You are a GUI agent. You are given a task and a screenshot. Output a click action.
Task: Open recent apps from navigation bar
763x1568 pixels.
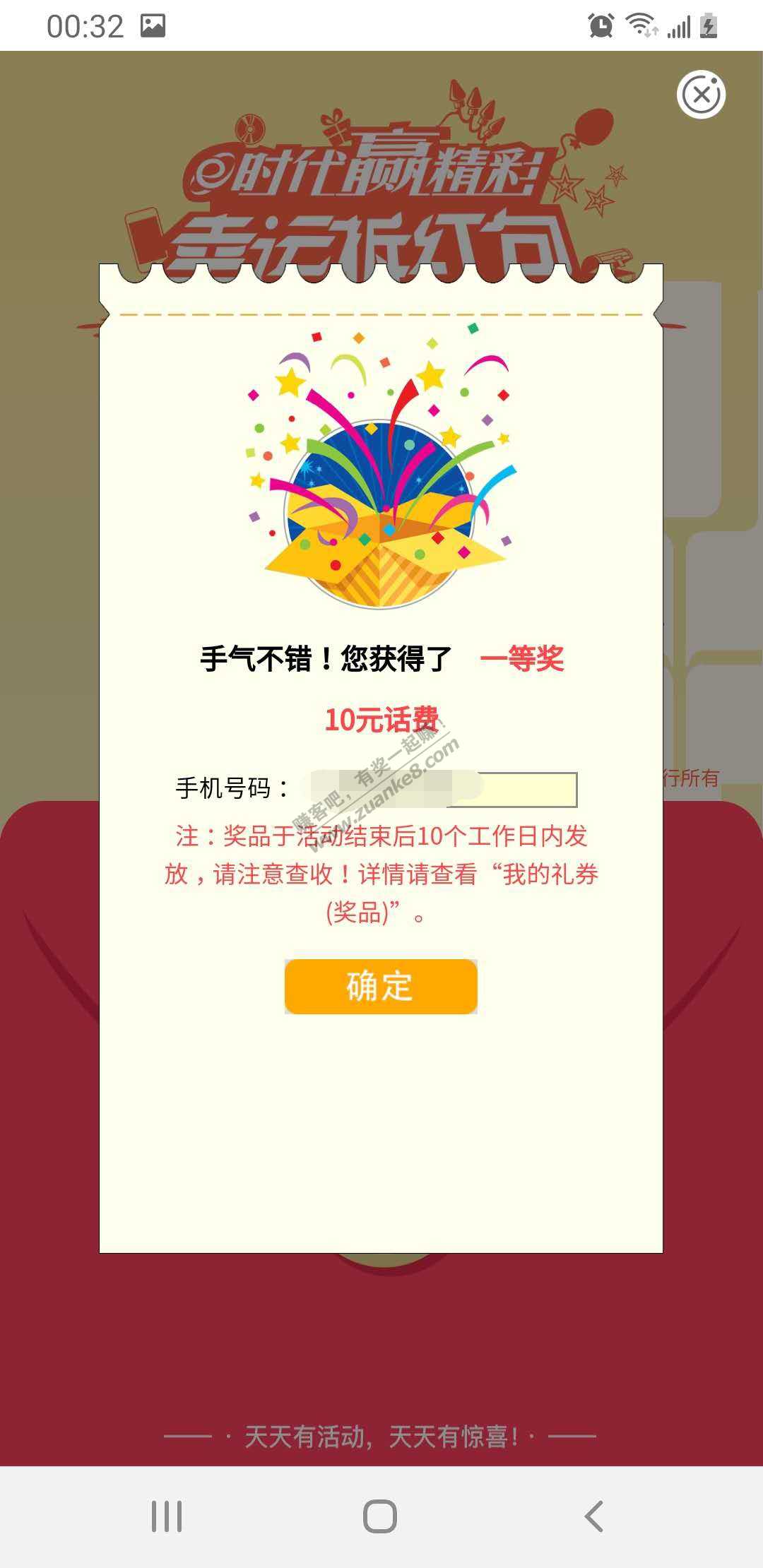(x=167, y=1516)
